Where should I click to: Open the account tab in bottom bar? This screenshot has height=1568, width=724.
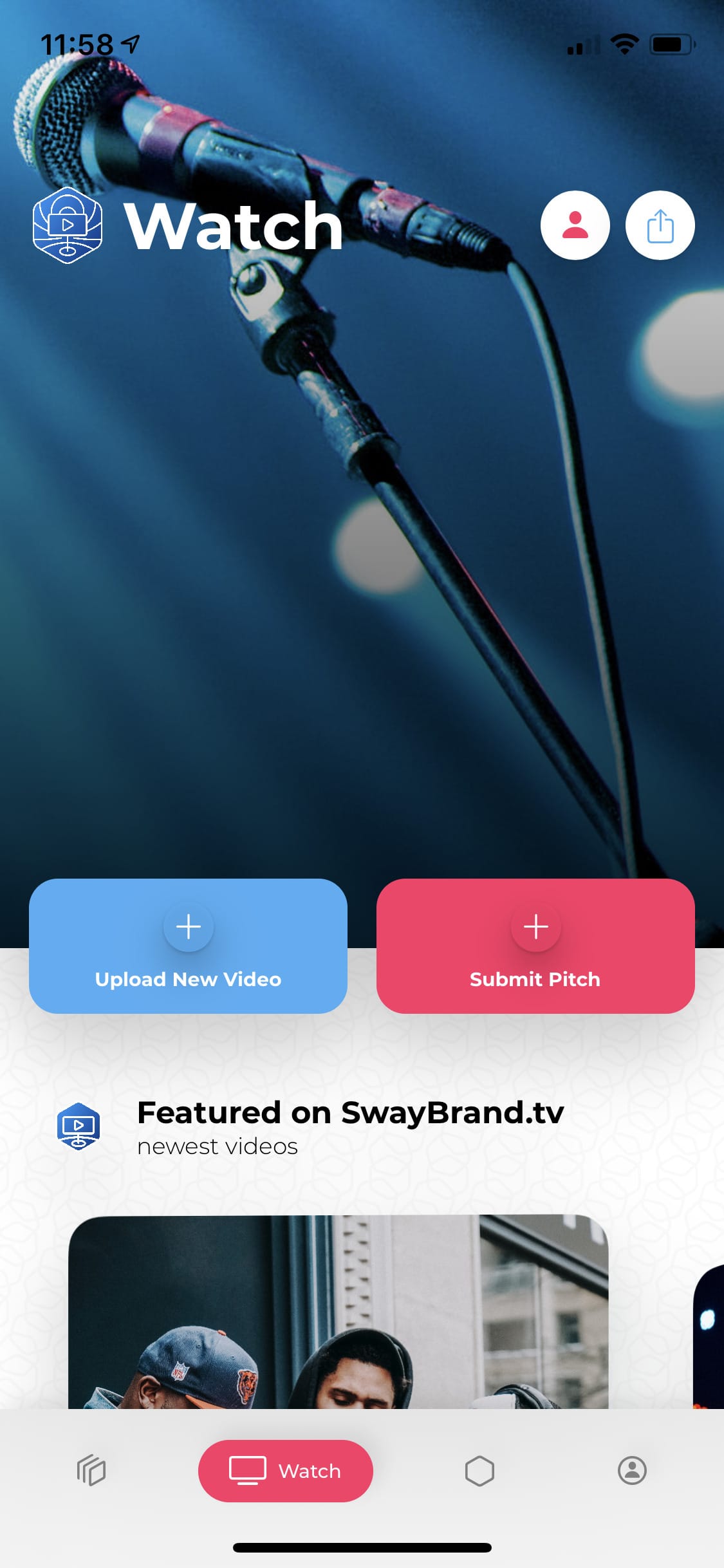(632, 1471)
